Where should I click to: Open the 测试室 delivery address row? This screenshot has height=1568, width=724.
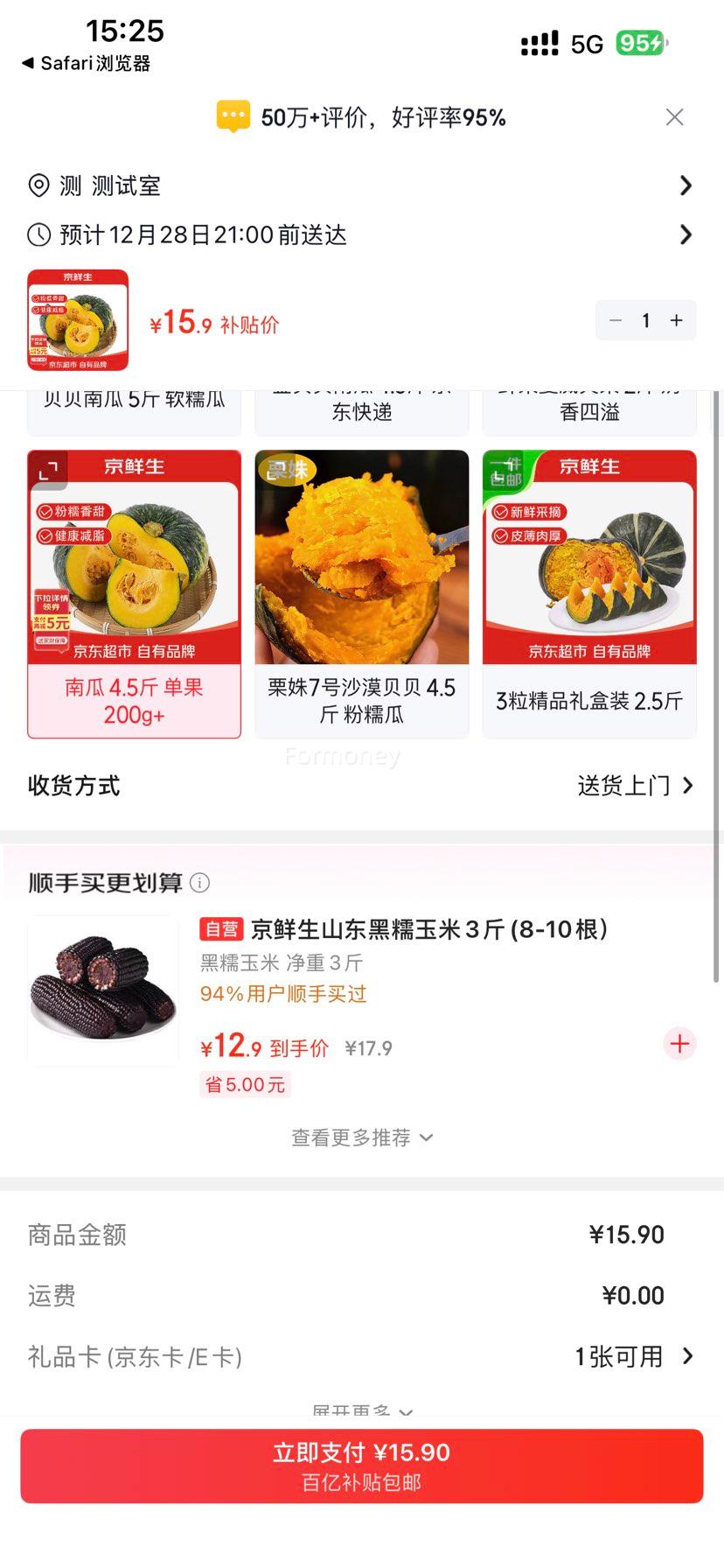pos(360,185)
